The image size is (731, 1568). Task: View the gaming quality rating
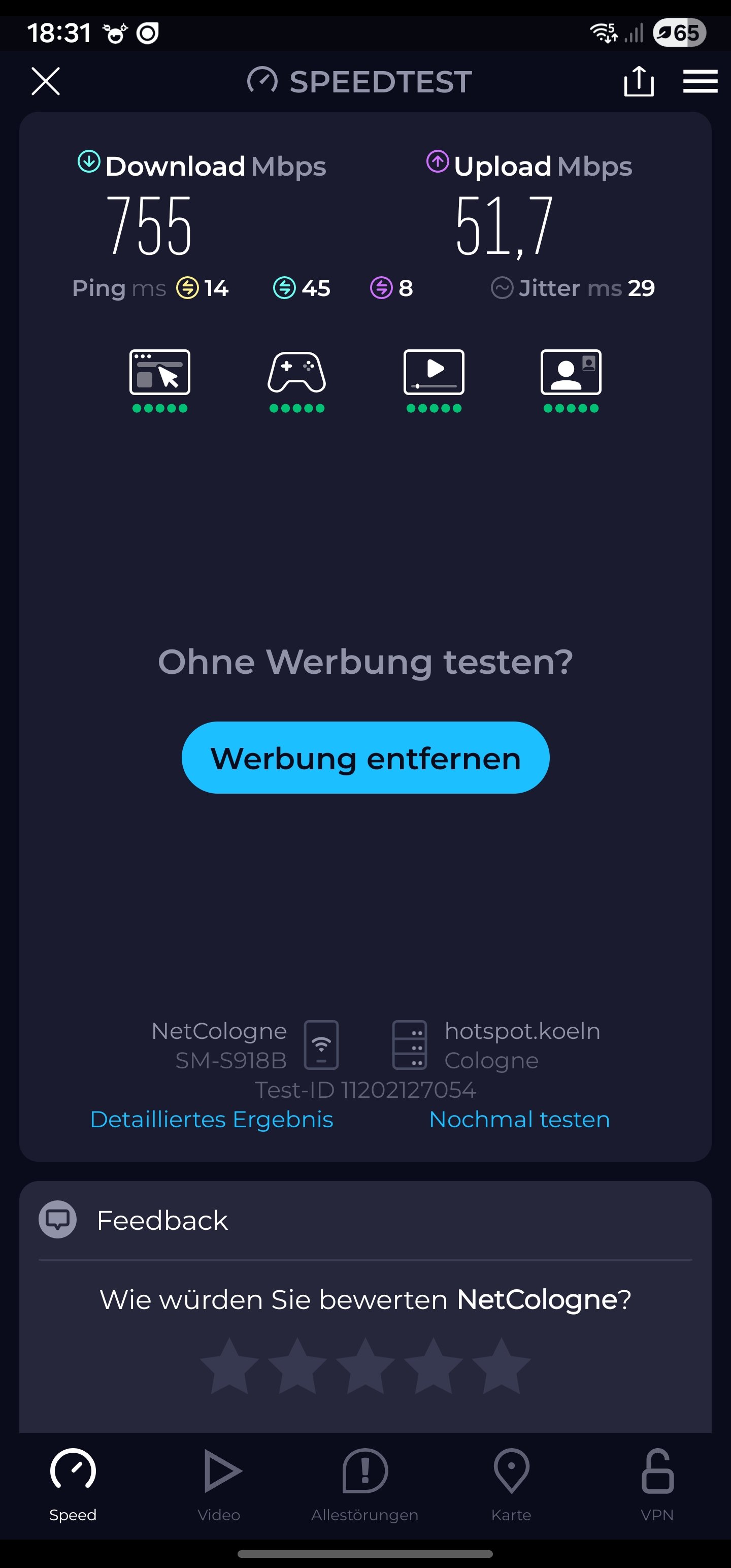(x=297, y=380)
